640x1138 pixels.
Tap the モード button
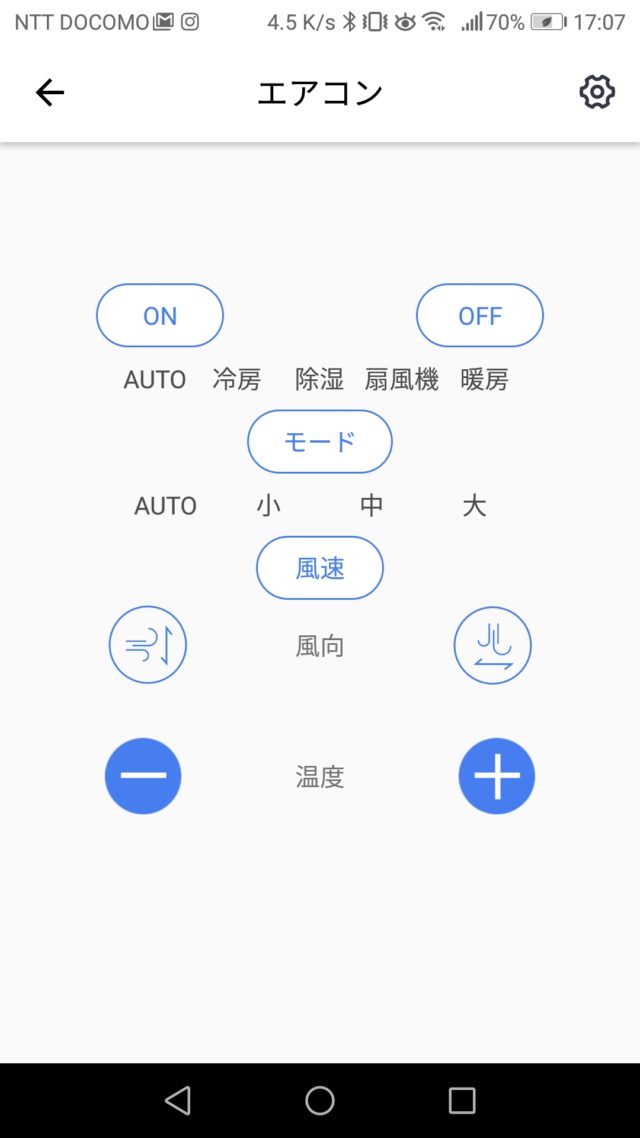point(320,441)
